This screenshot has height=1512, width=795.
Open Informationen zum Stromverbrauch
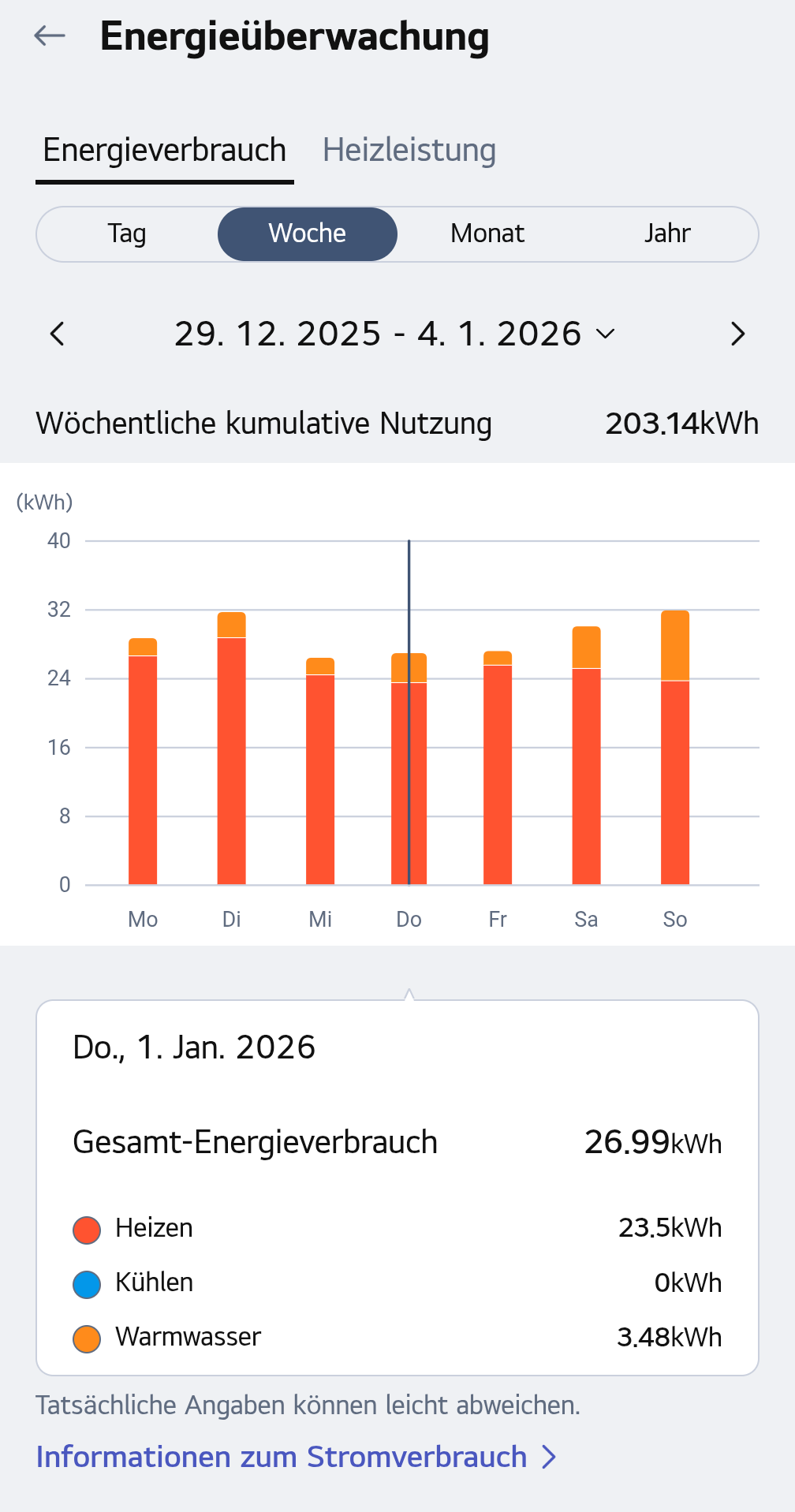(296, 1457)
